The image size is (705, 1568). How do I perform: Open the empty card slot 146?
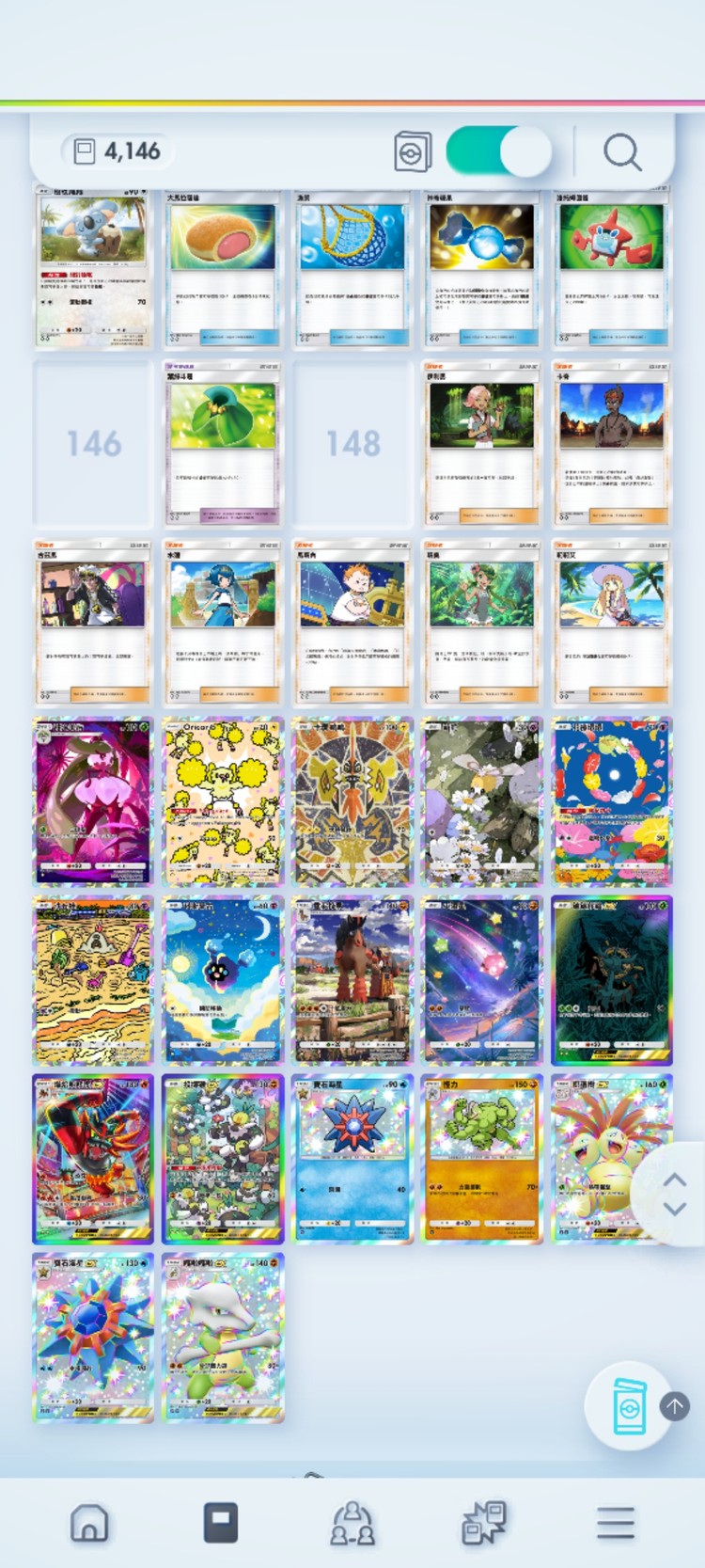93,444
